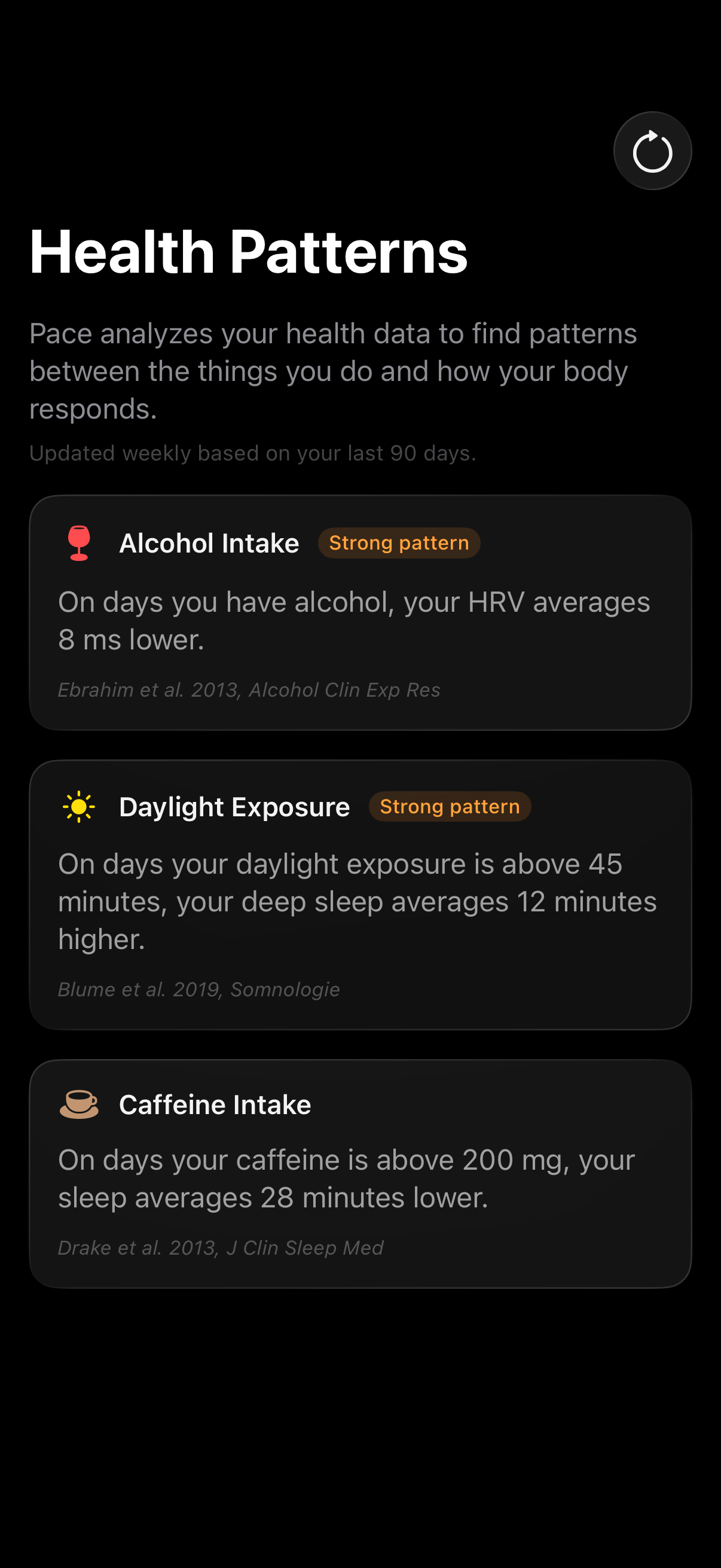Image resolution: width=721 pixels, height=1568 pixels.
Task: Tap the coffee cup icon on Caffeine Intake
Action: point(80,1104)
